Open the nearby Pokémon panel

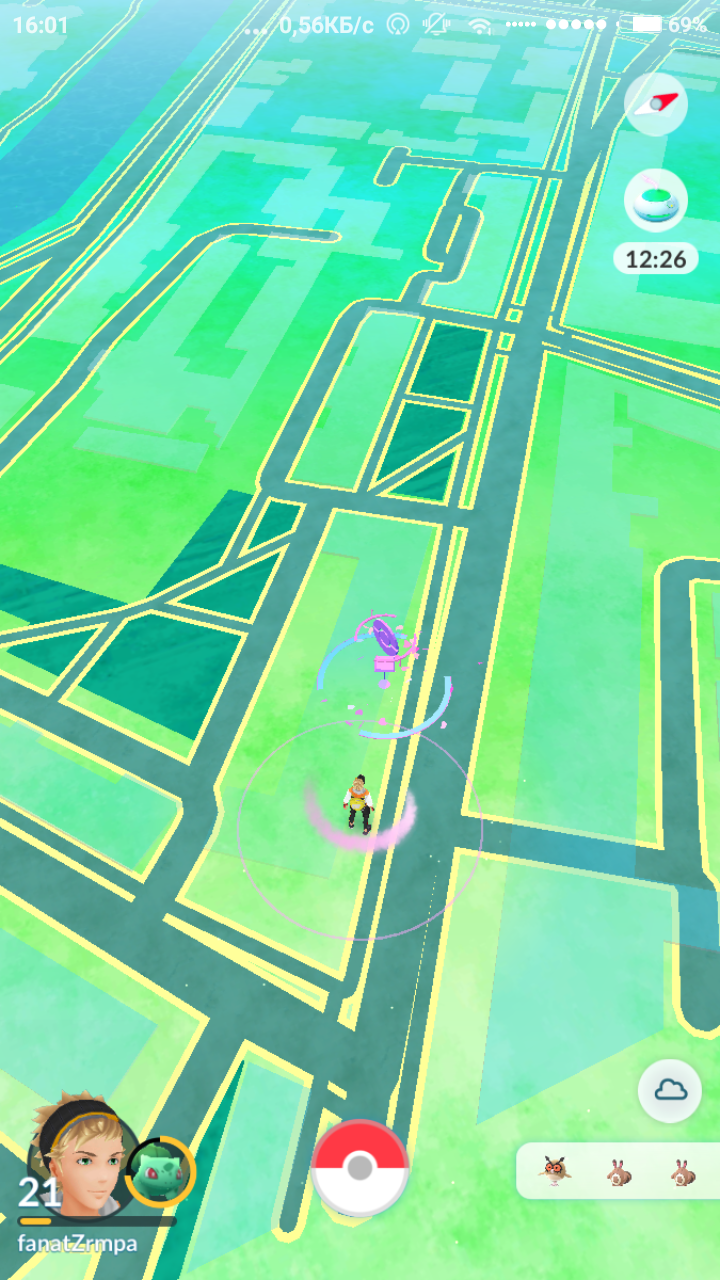[618, 1171]
